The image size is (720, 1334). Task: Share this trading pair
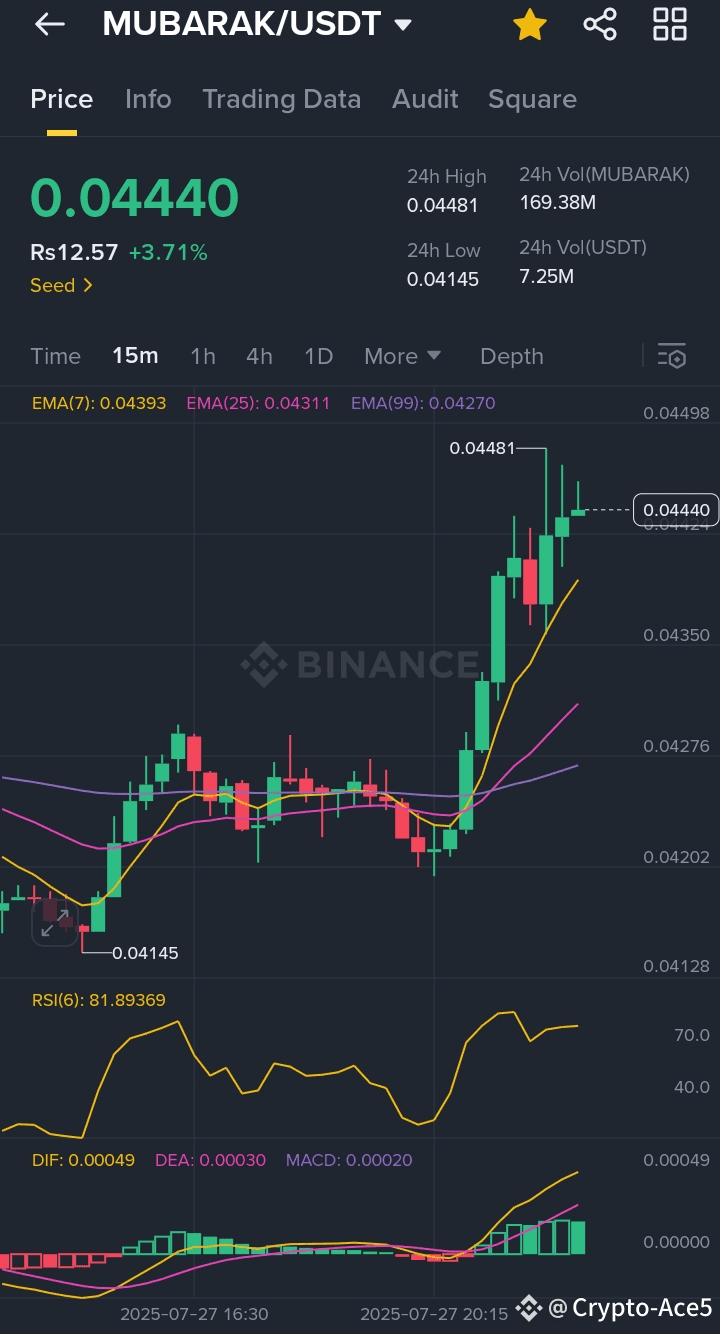(x=600, y=25)
